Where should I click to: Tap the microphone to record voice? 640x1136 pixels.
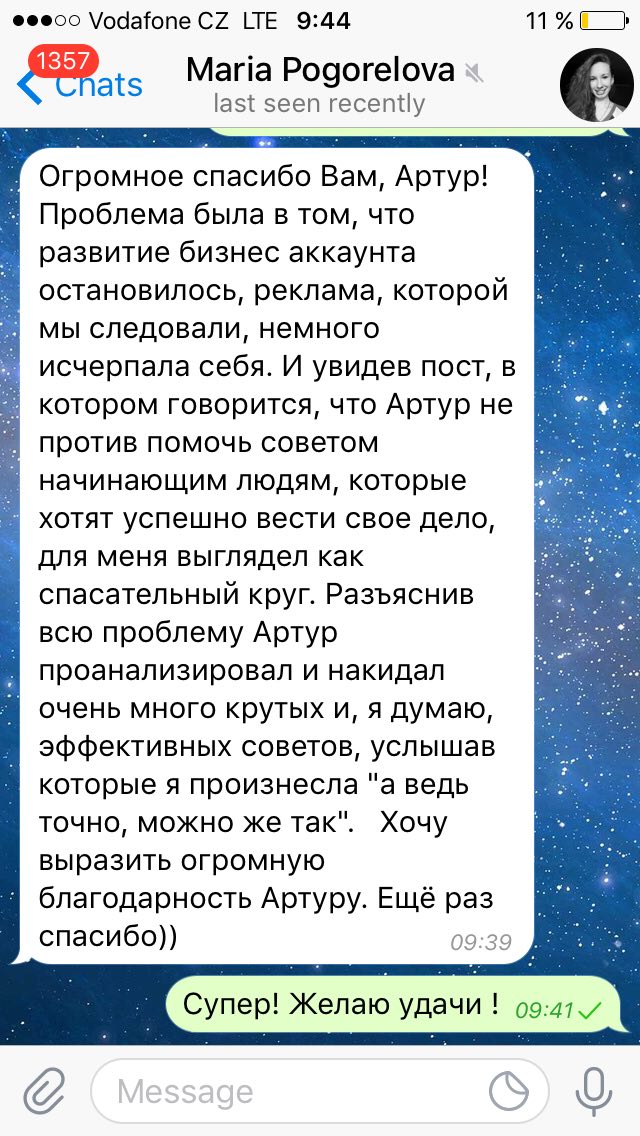pos(596,1091)
